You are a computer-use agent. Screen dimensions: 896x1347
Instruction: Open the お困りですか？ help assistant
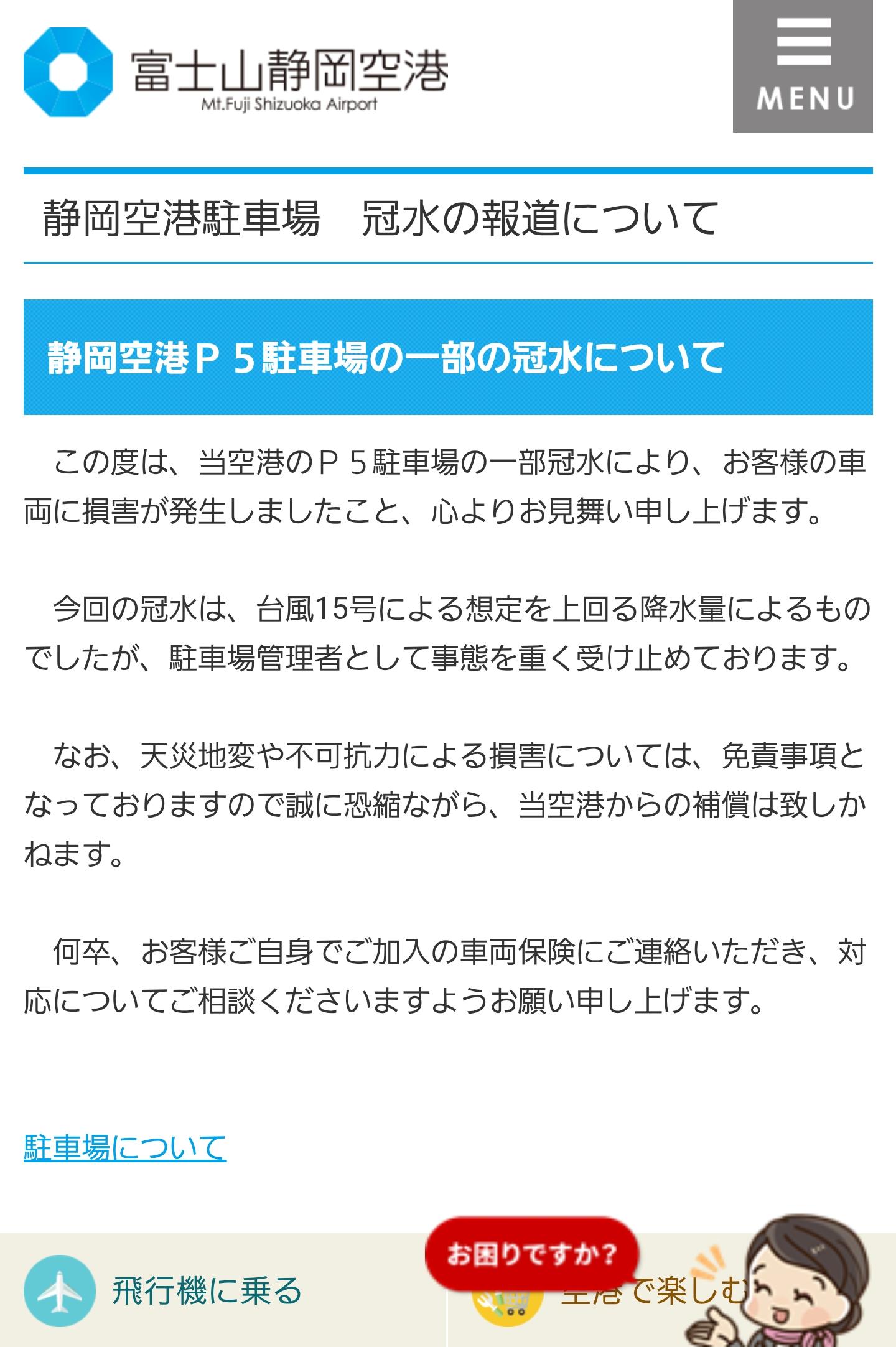coord(533,1254)
